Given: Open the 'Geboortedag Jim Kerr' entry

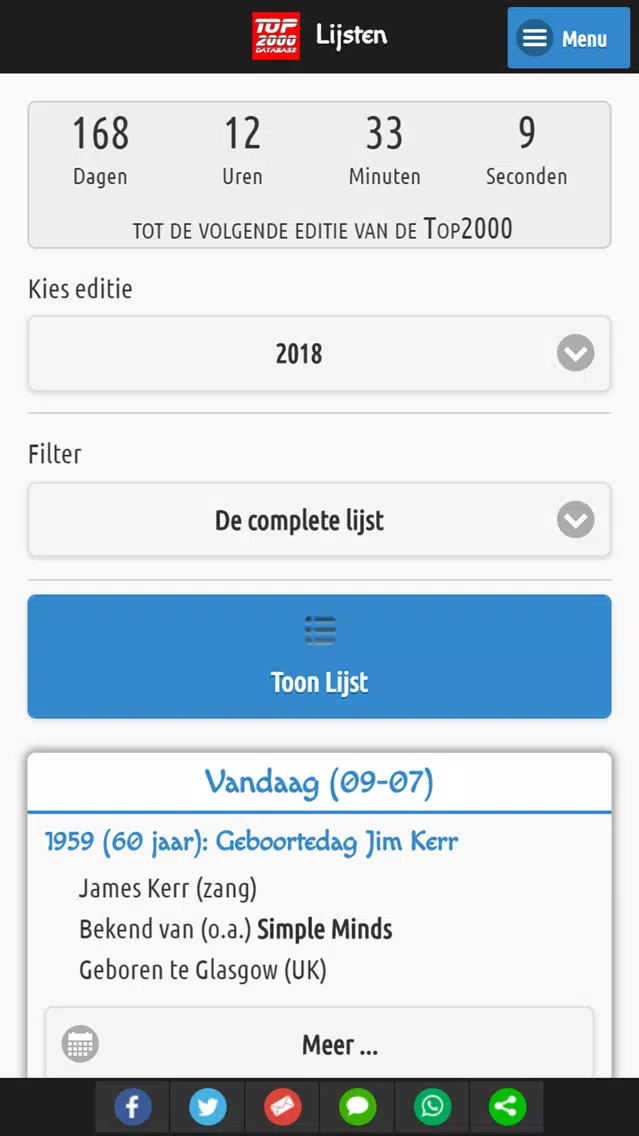Looking at the screenshot, I should [x=251, y=841].
